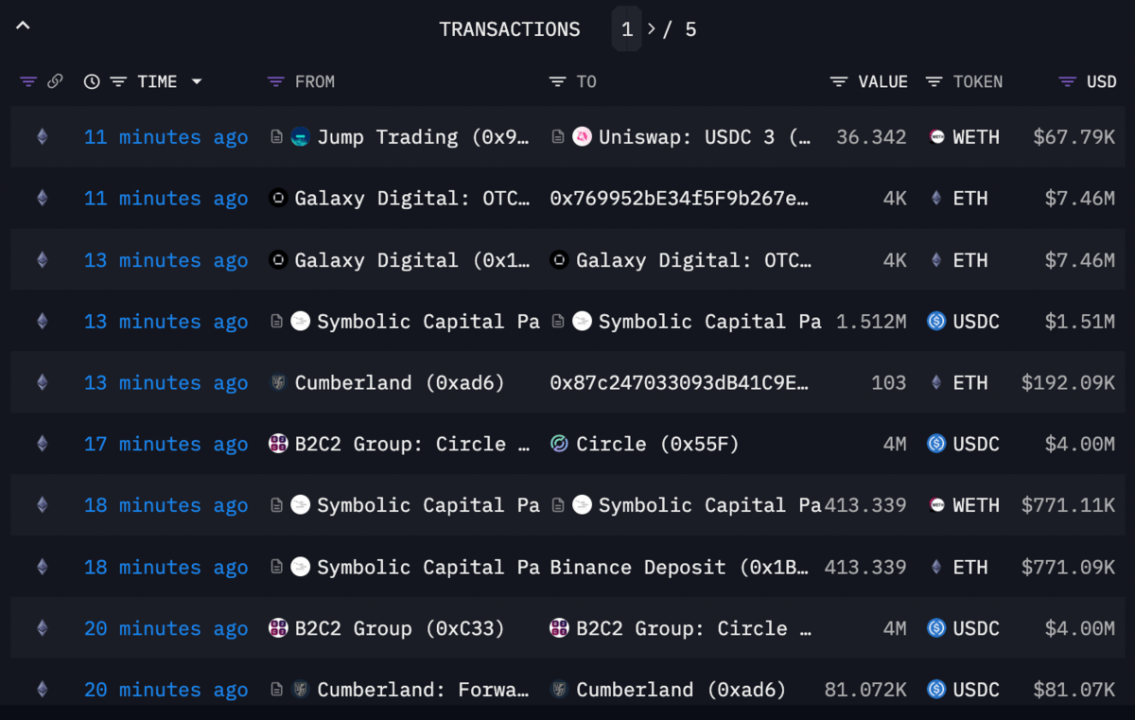Collapse the transactions panel with the chevron

pyautogui.click(x=23, y=26)
